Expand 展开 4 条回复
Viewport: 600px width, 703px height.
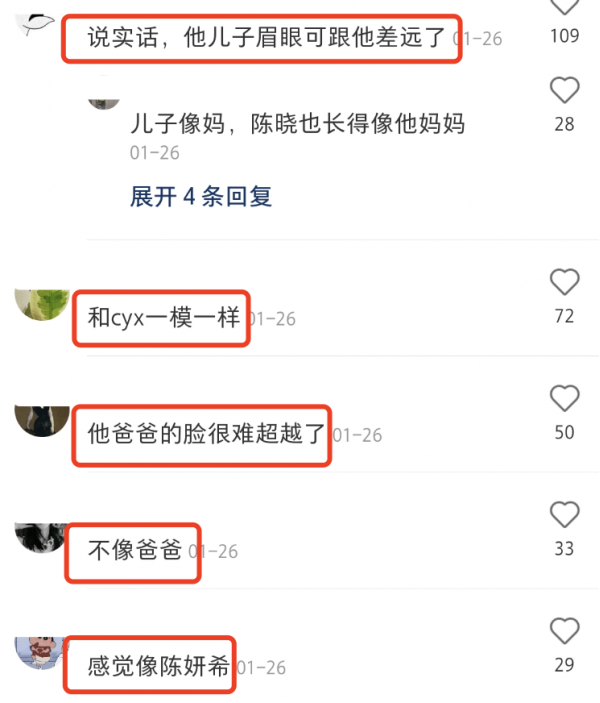tap(201, 196)
